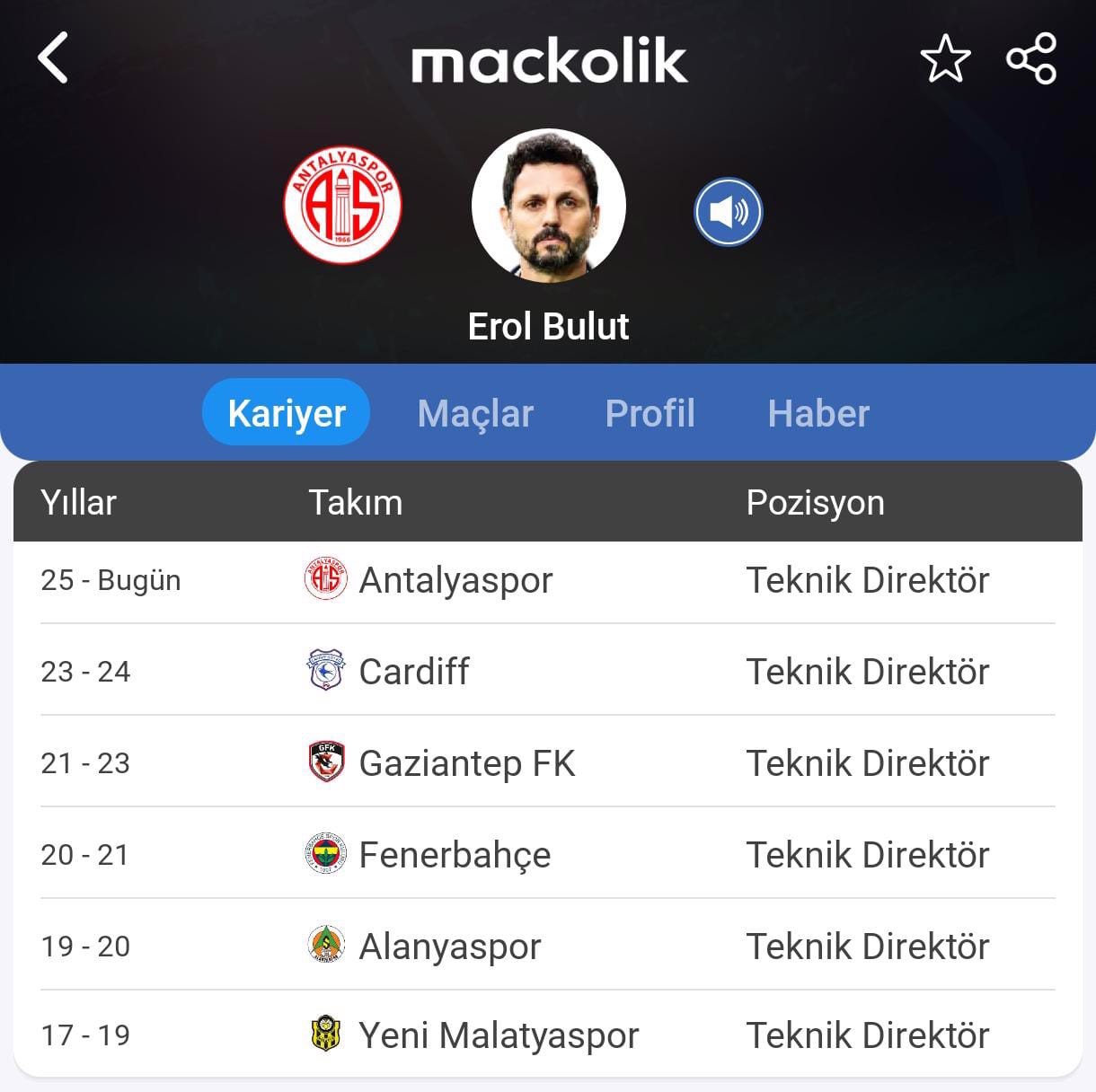Tap the blue speaker icon
Viewport: 1096px width, 1092px height.
728,212
